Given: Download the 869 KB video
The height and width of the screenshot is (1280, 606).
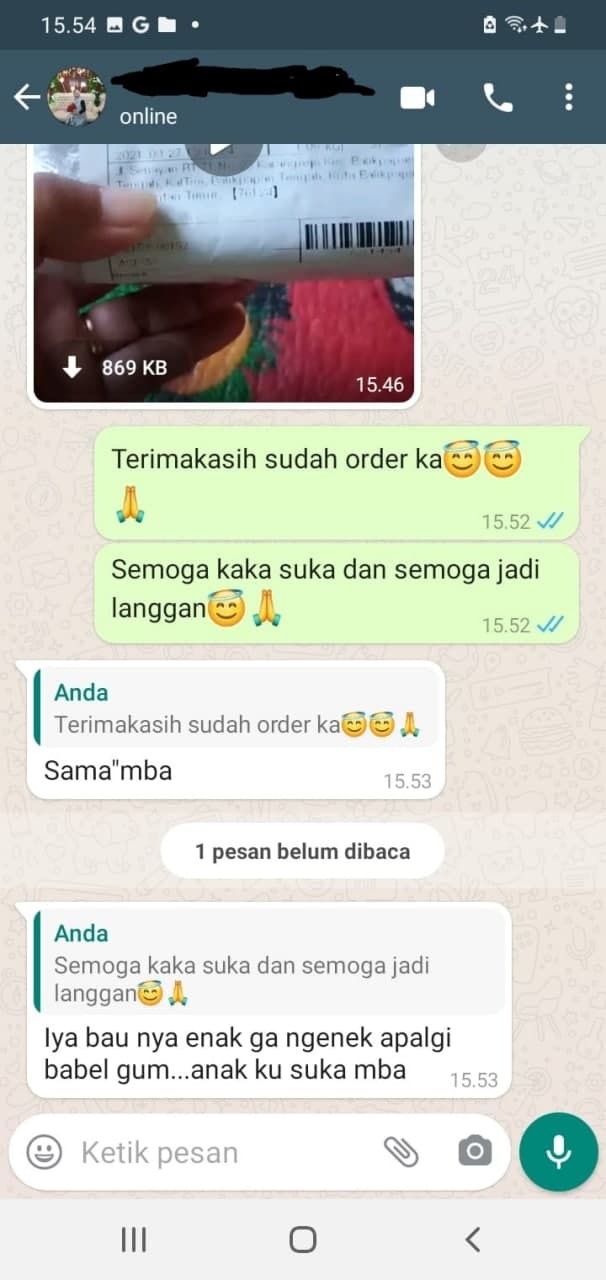Looking at the screenshot, I should 73,368.
